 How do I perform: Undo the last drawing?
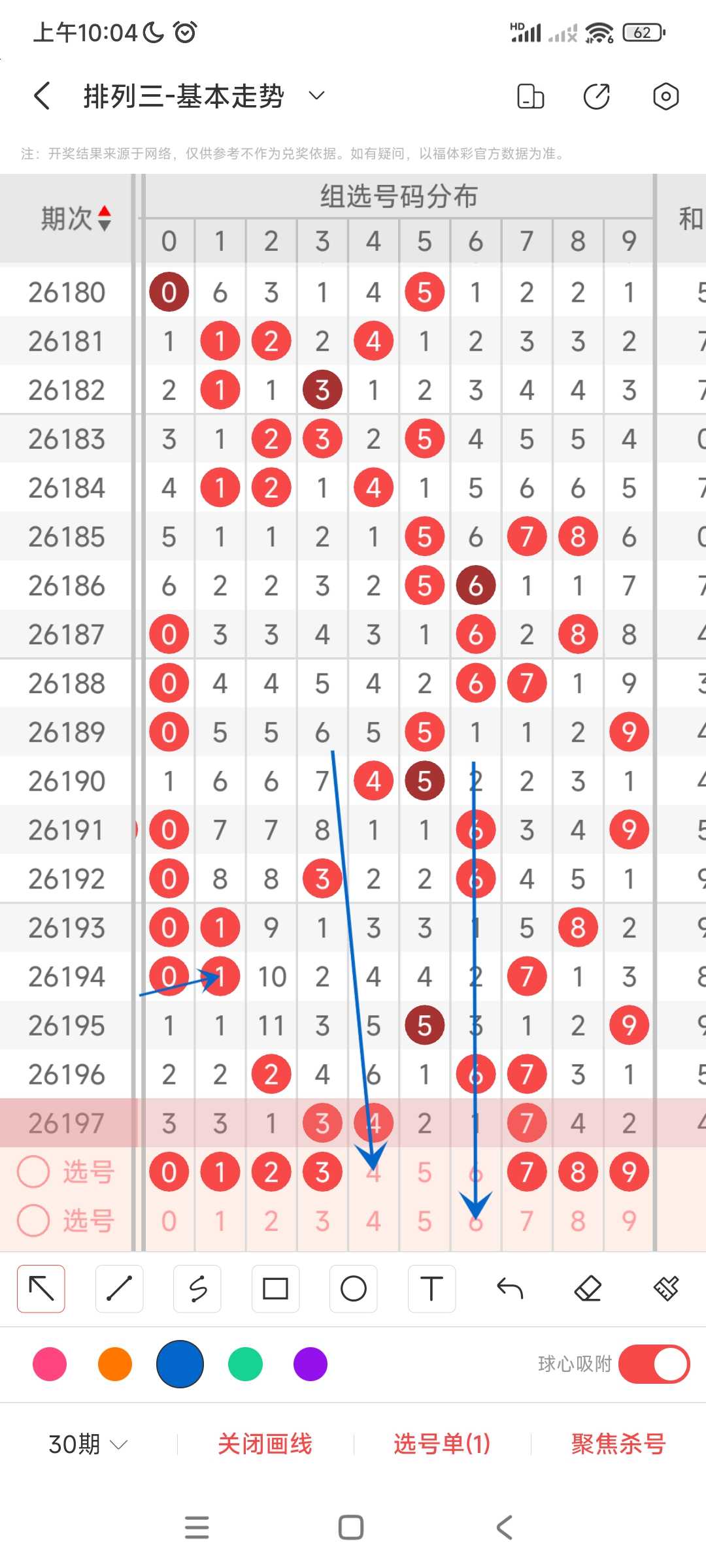pos(510,1289)
